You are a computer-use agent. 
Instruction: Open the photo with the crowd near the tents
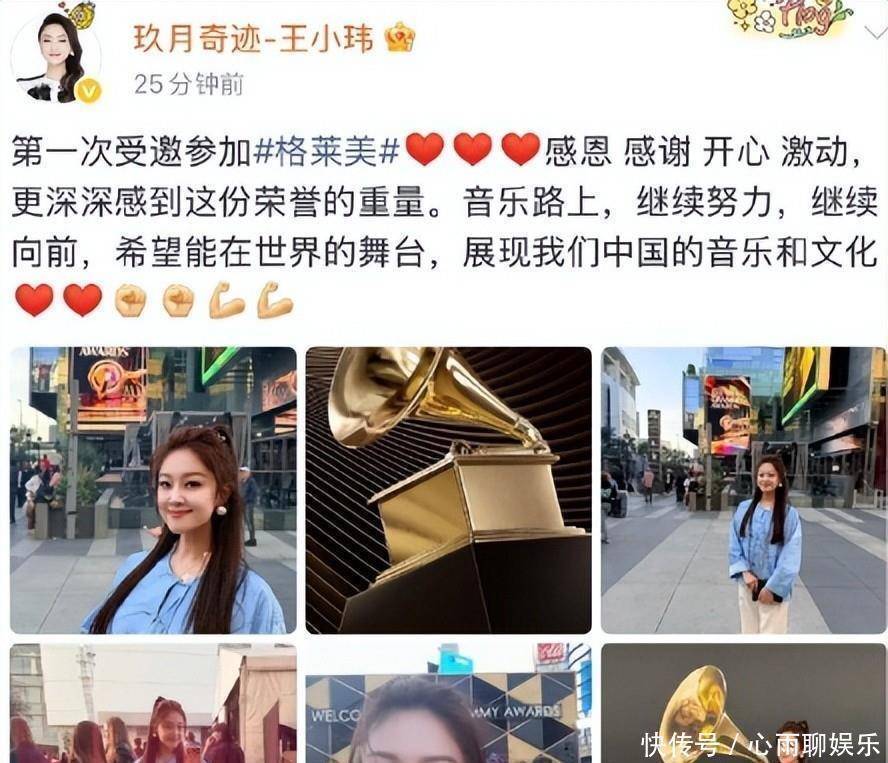[153, 703]
